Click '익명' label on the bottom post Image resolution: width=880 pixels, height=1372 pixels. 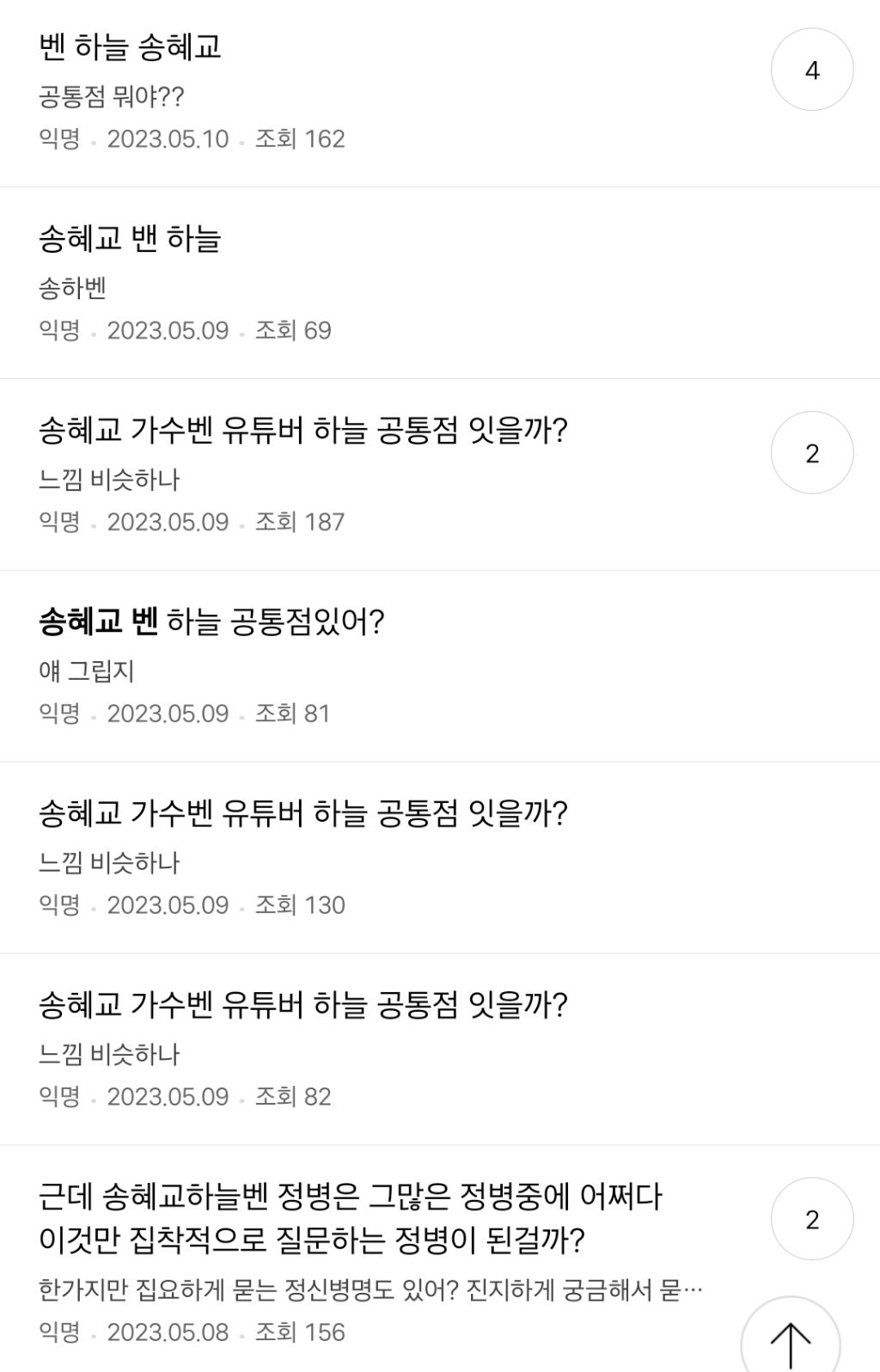57,1334
